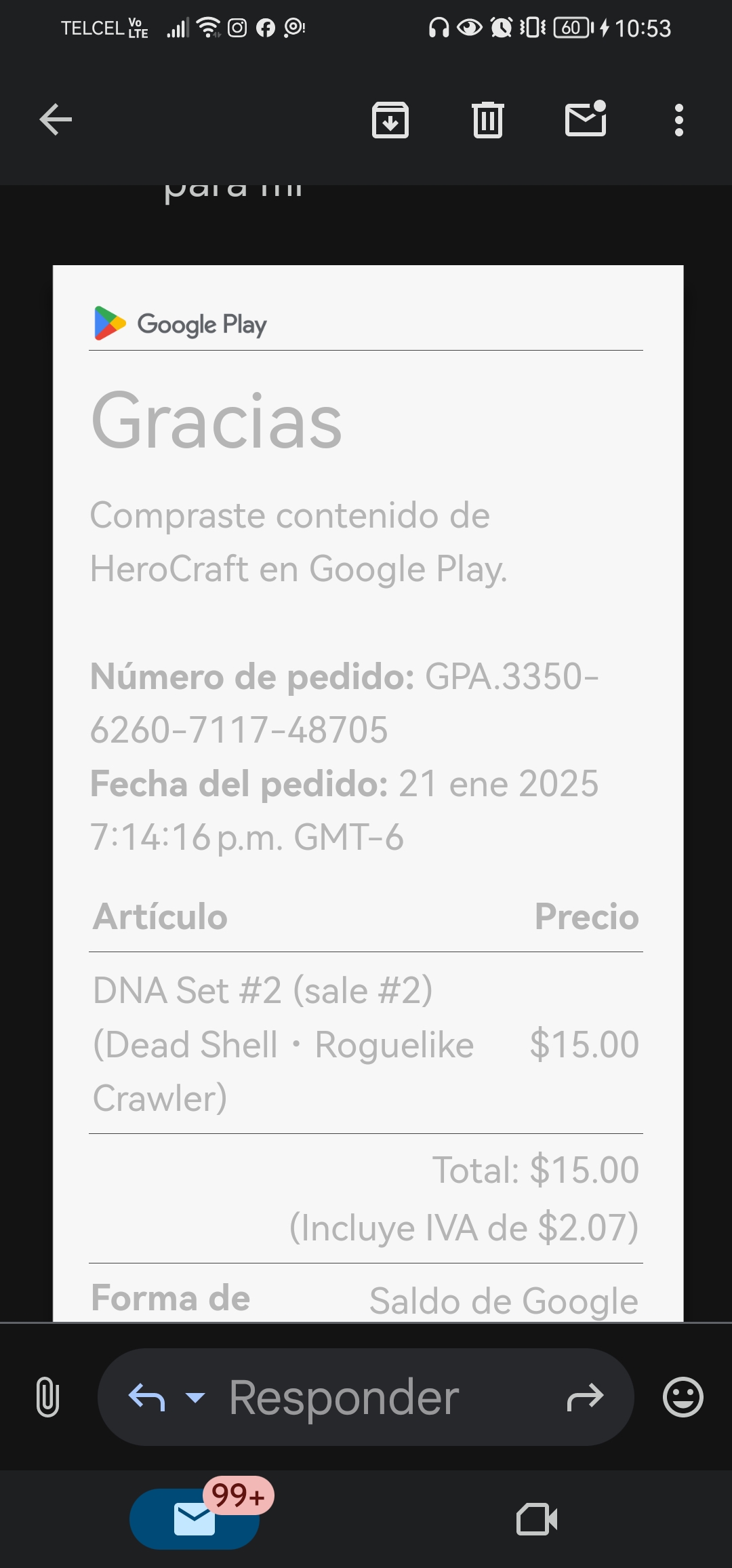The width and height of the screenshot is (732, 1568).
Task: Switch to the Meet video tab
Action: point(537,1519)
